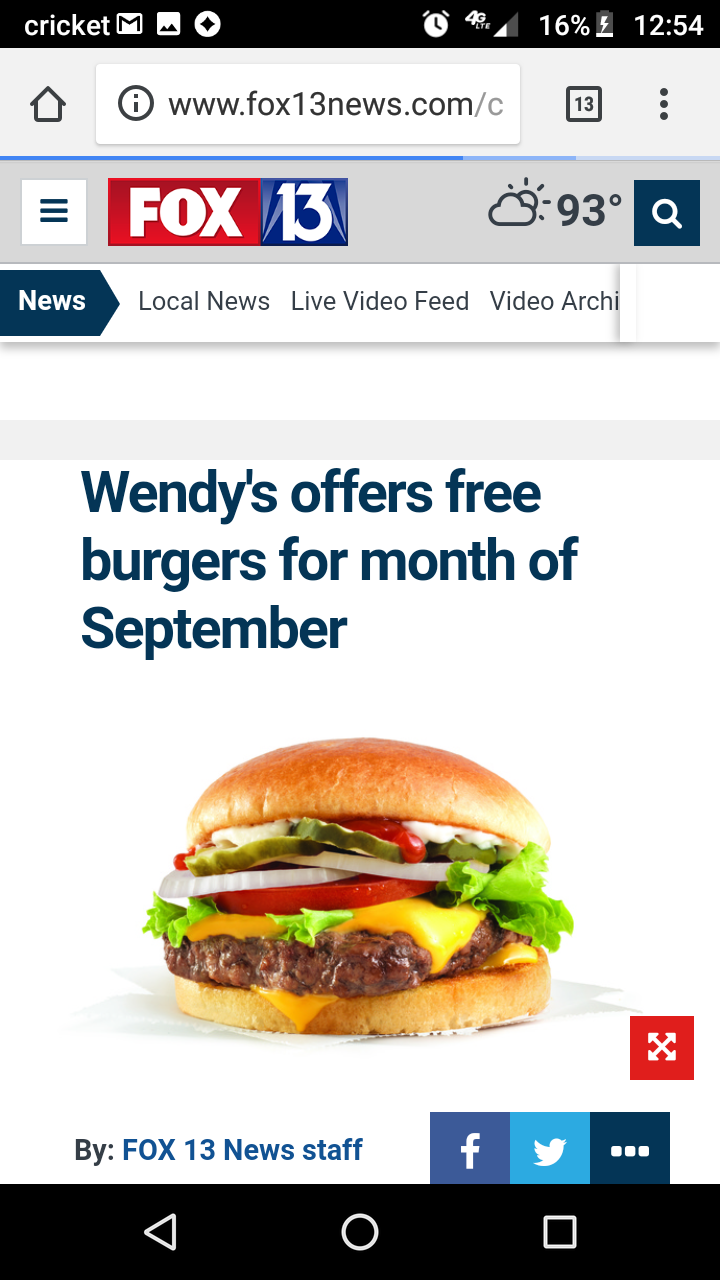Share the article on Twitter
Image resolution: width=720 pixels, height=1280 pixels.
(550, 1150)
